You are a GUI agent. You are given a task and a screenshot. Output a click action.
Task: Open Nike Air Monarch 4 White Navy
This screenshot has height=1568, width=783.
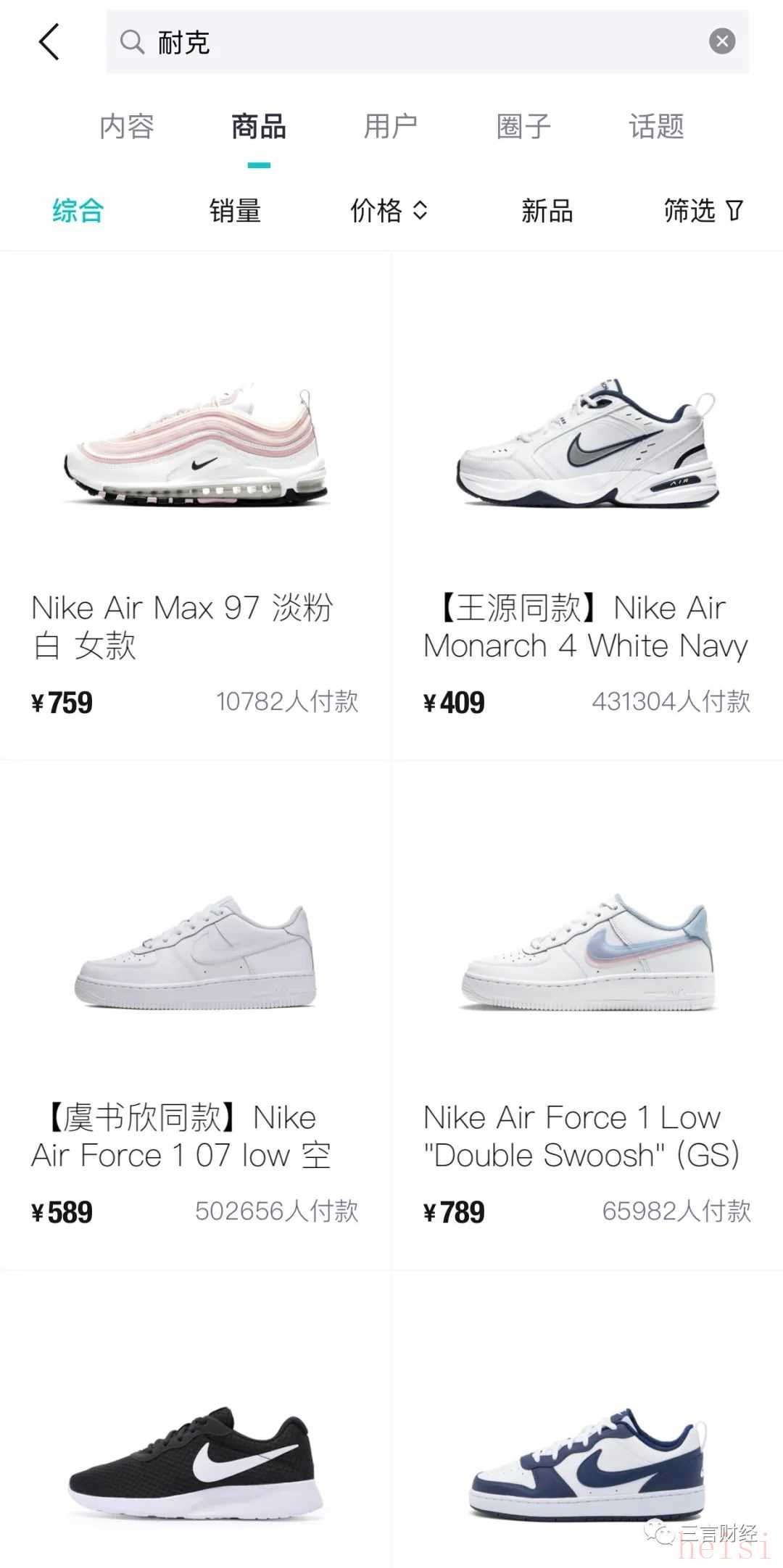tap(587, 507)
